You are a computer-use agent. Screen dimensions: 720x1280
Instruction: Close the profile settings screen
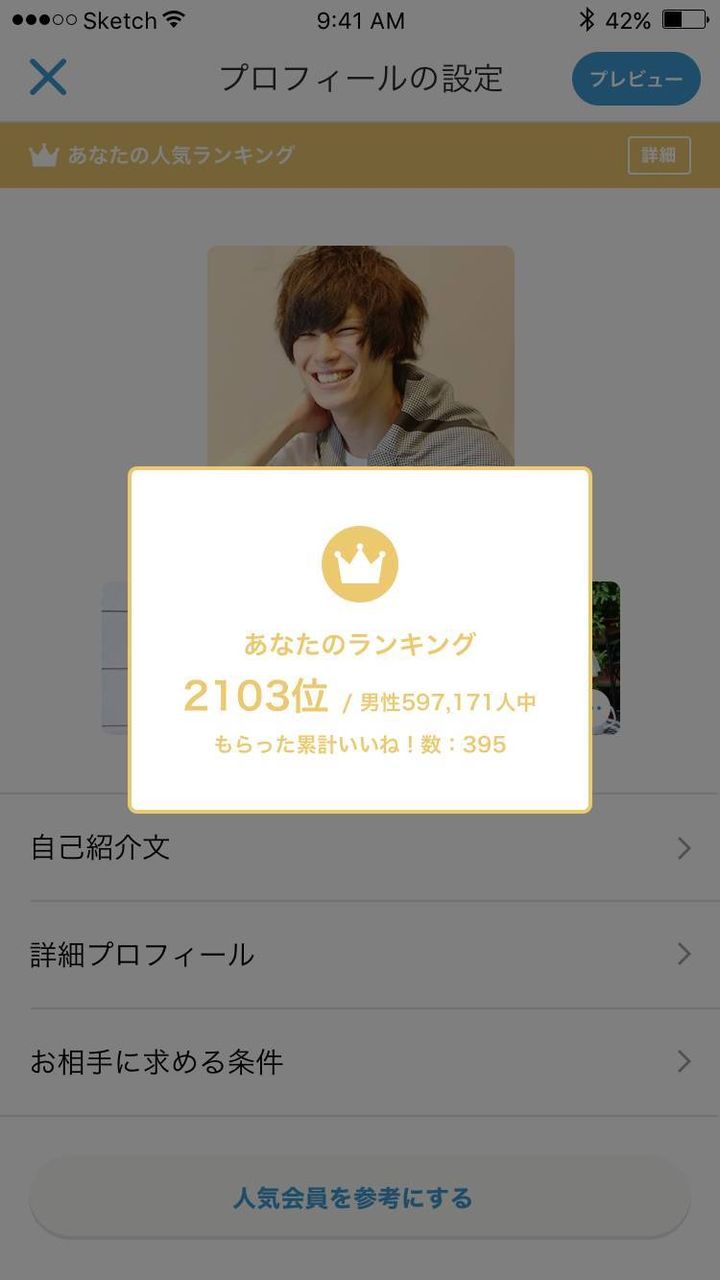click(x=47, y=77)
